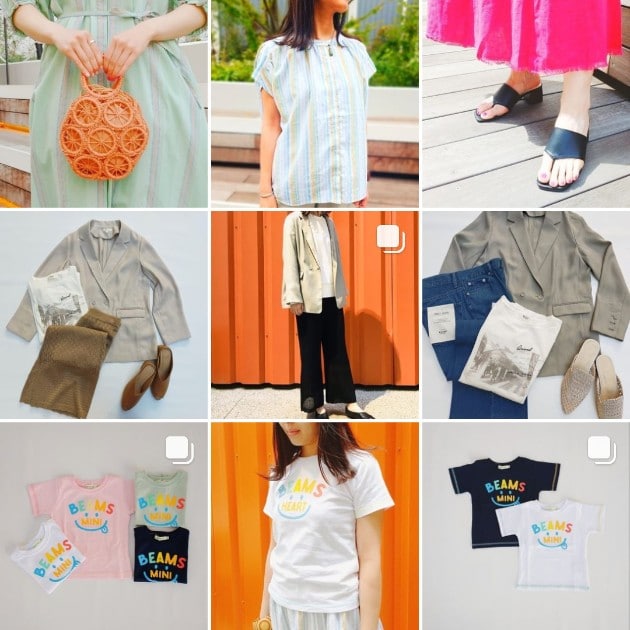This screenshot has width=630, height=630.
Task: Open the beige blazer with brown skirt post
Action: click(104, 315)
